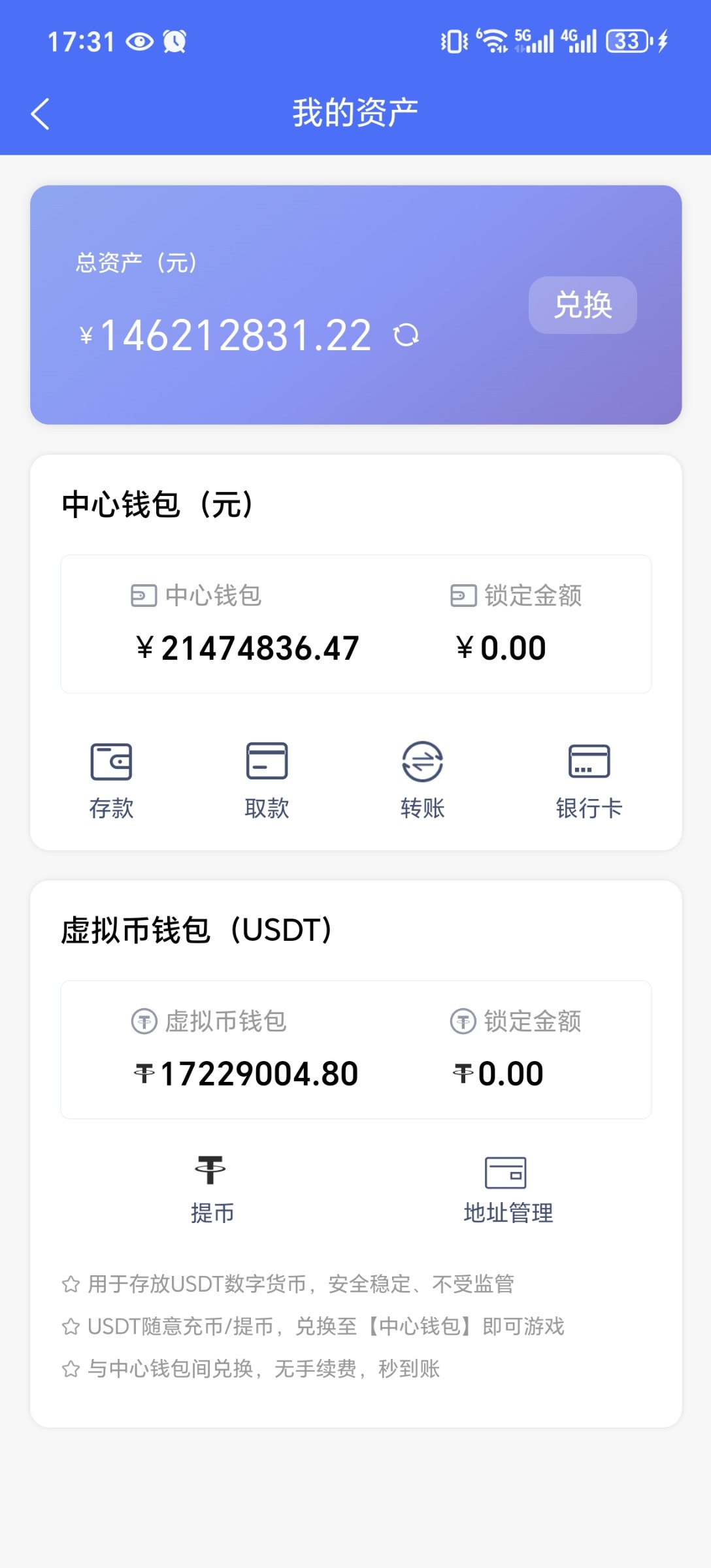
Task: Open 银行卡 bank card management
Action: (x=589, y=781)
